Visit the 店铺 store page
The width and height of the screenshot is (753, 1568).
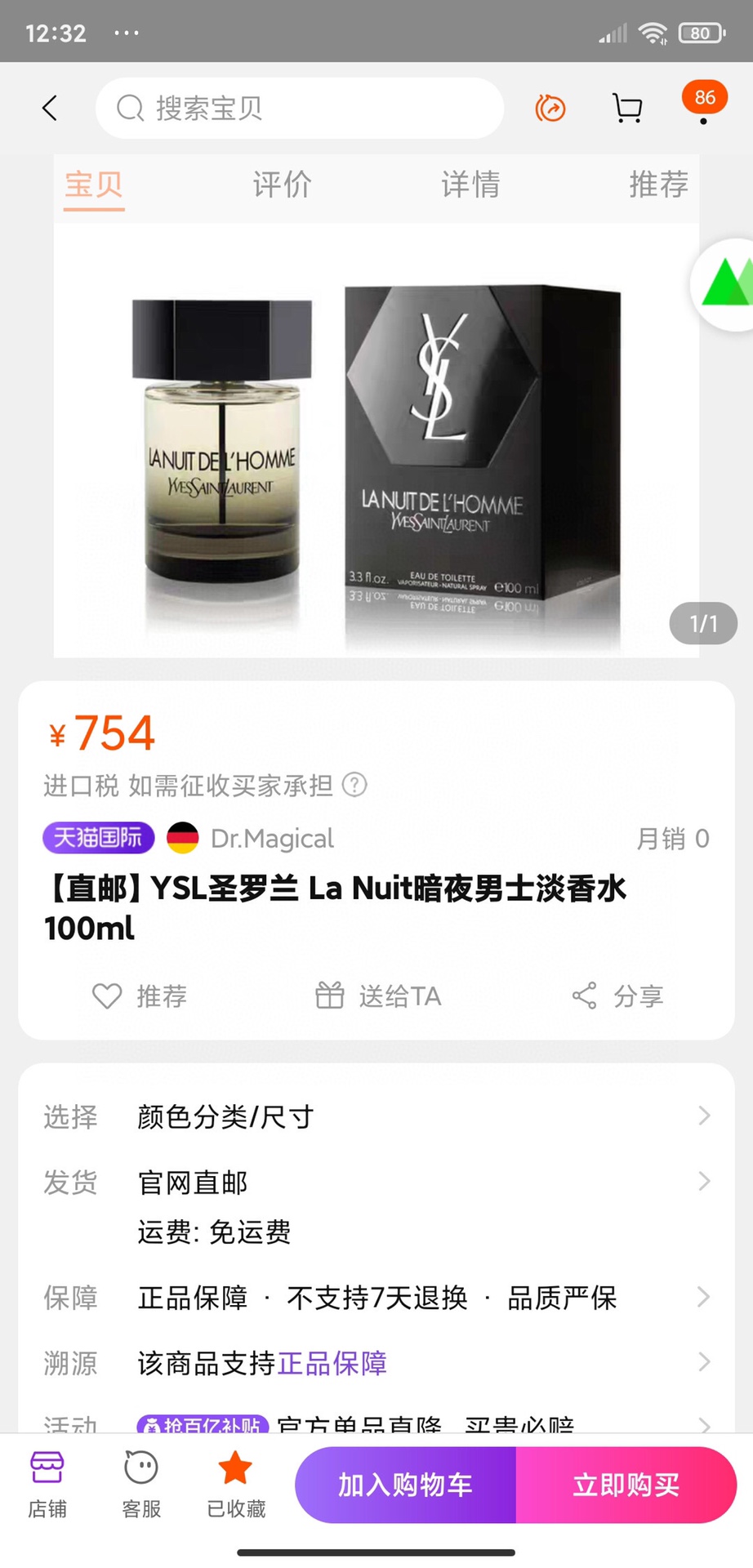pyautogui.click(x=47, y=1485)
